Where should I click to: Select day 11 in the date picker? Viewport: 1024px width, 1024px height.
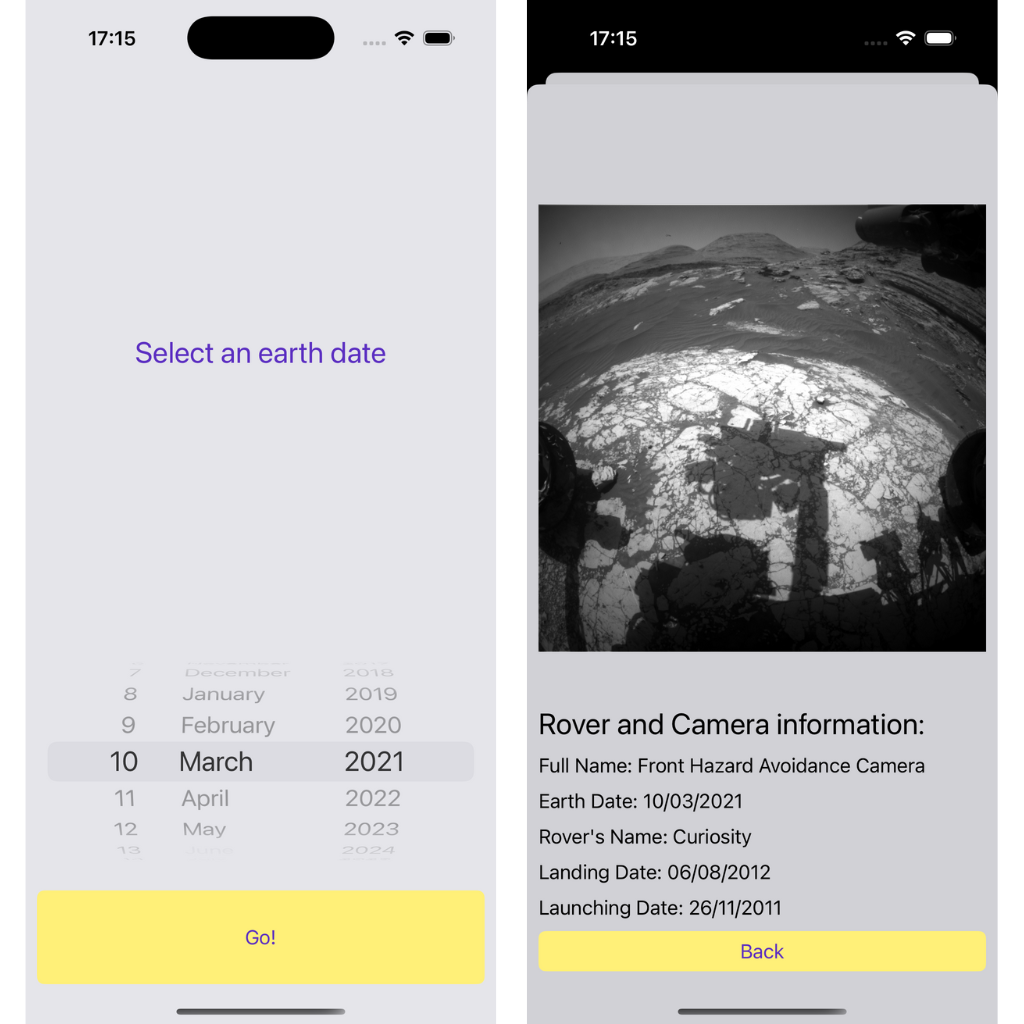125,798
